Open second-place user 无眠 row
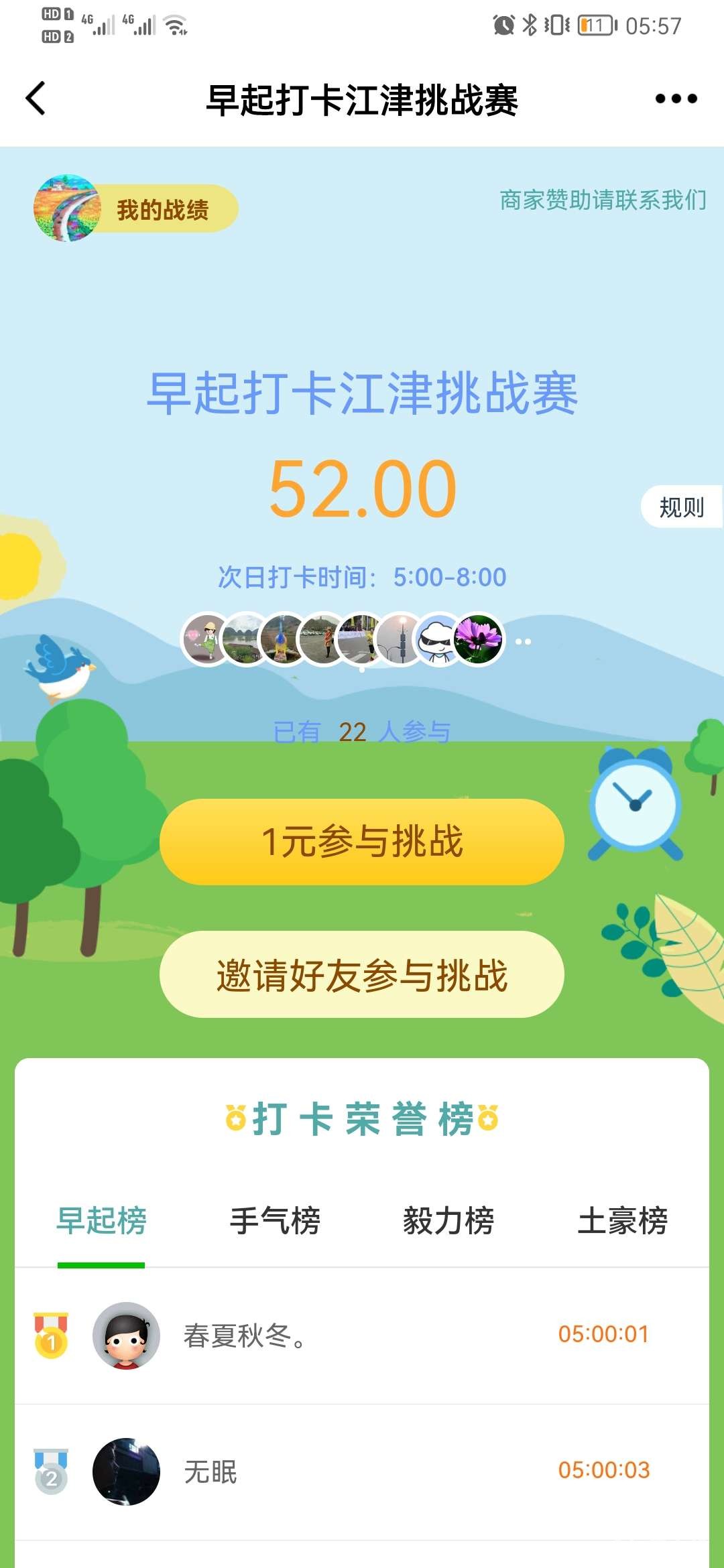The width and height of the screenshot is (724, 1568). click(362, 1472)
